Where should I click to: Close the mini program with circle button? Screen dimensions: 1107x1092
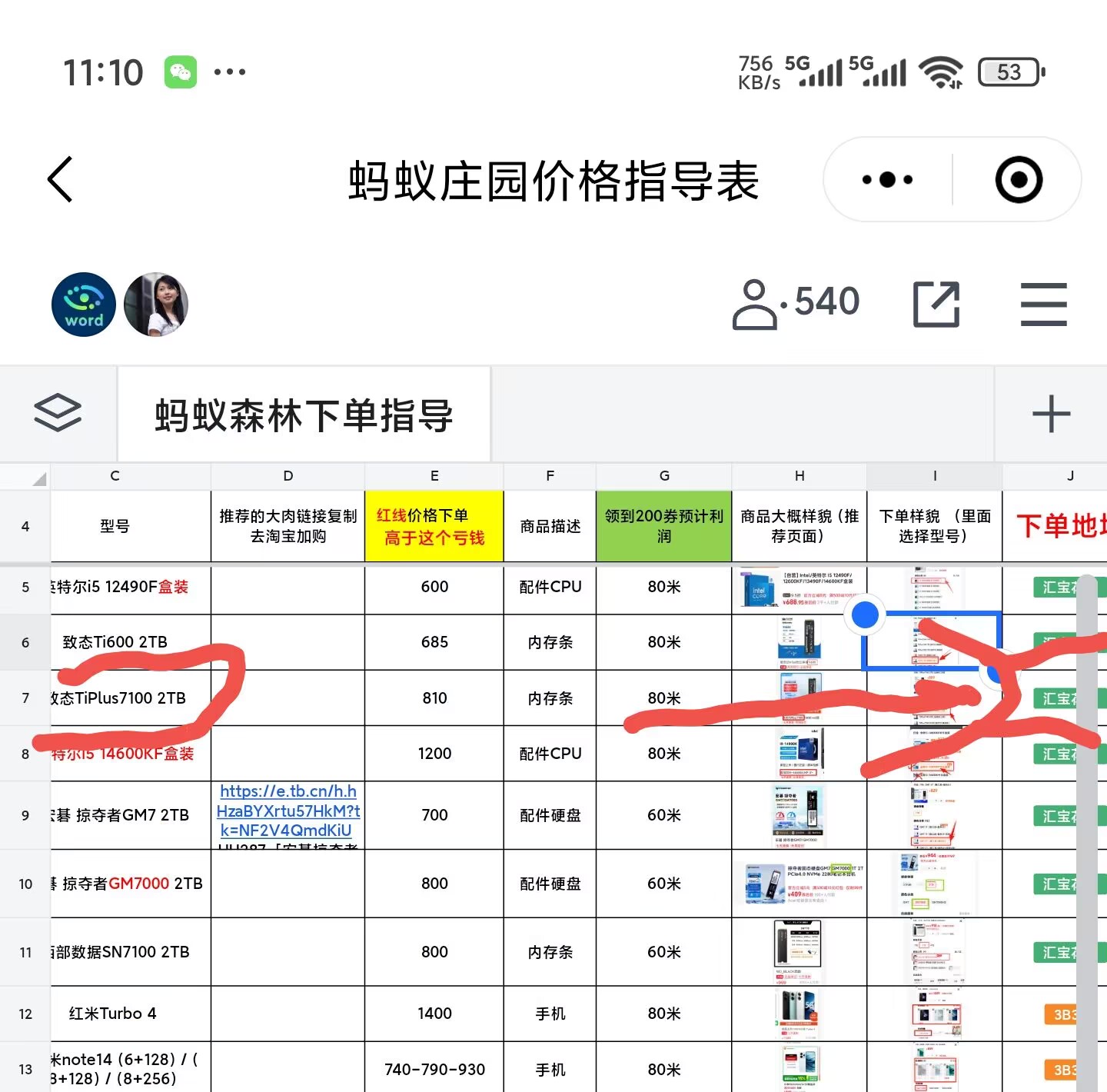pyautogui.click(x=1019, y=180)
